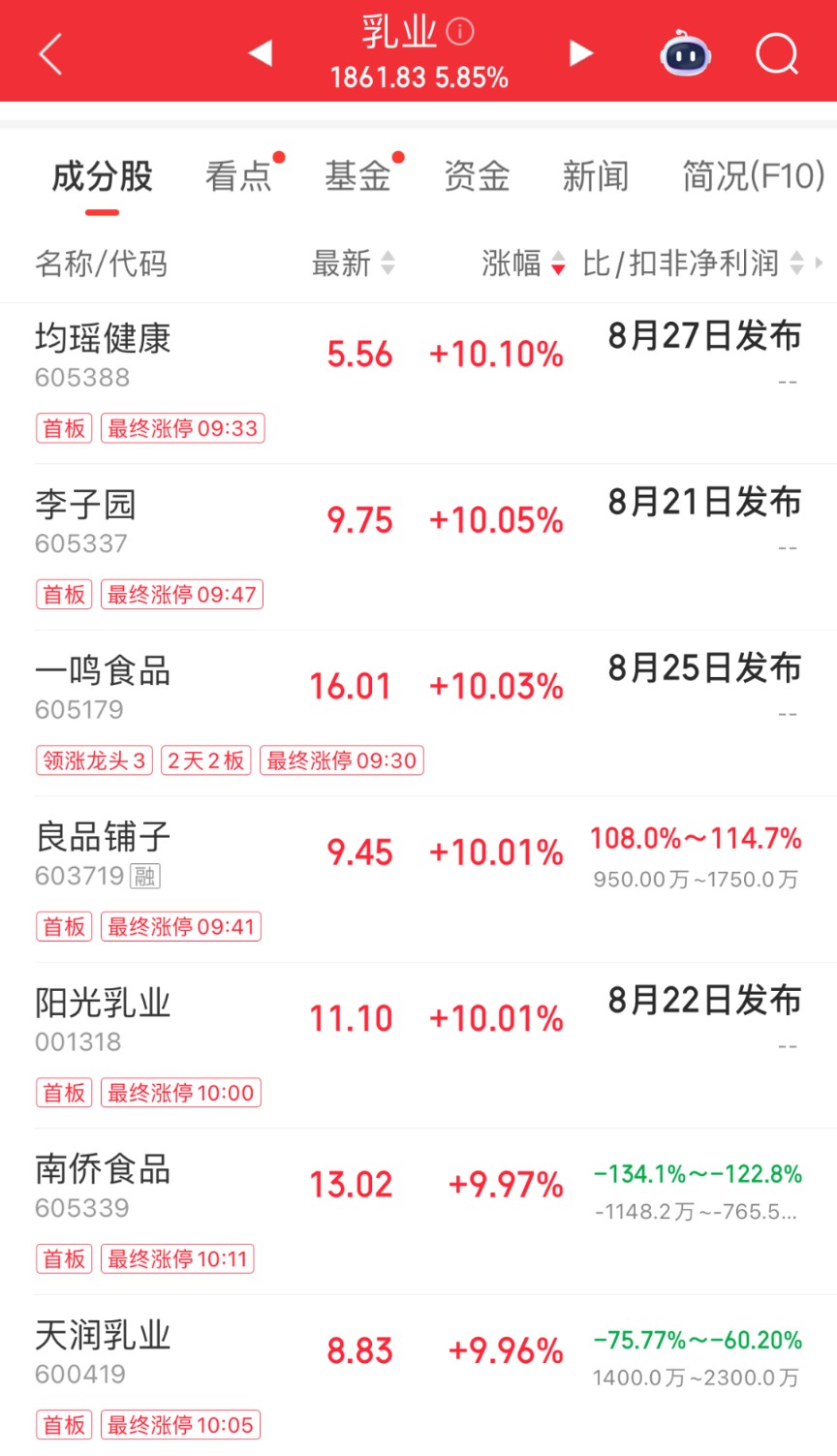Open the 均瑶健康 stock row
837x1456 pixels.
(x=418, y=383)
